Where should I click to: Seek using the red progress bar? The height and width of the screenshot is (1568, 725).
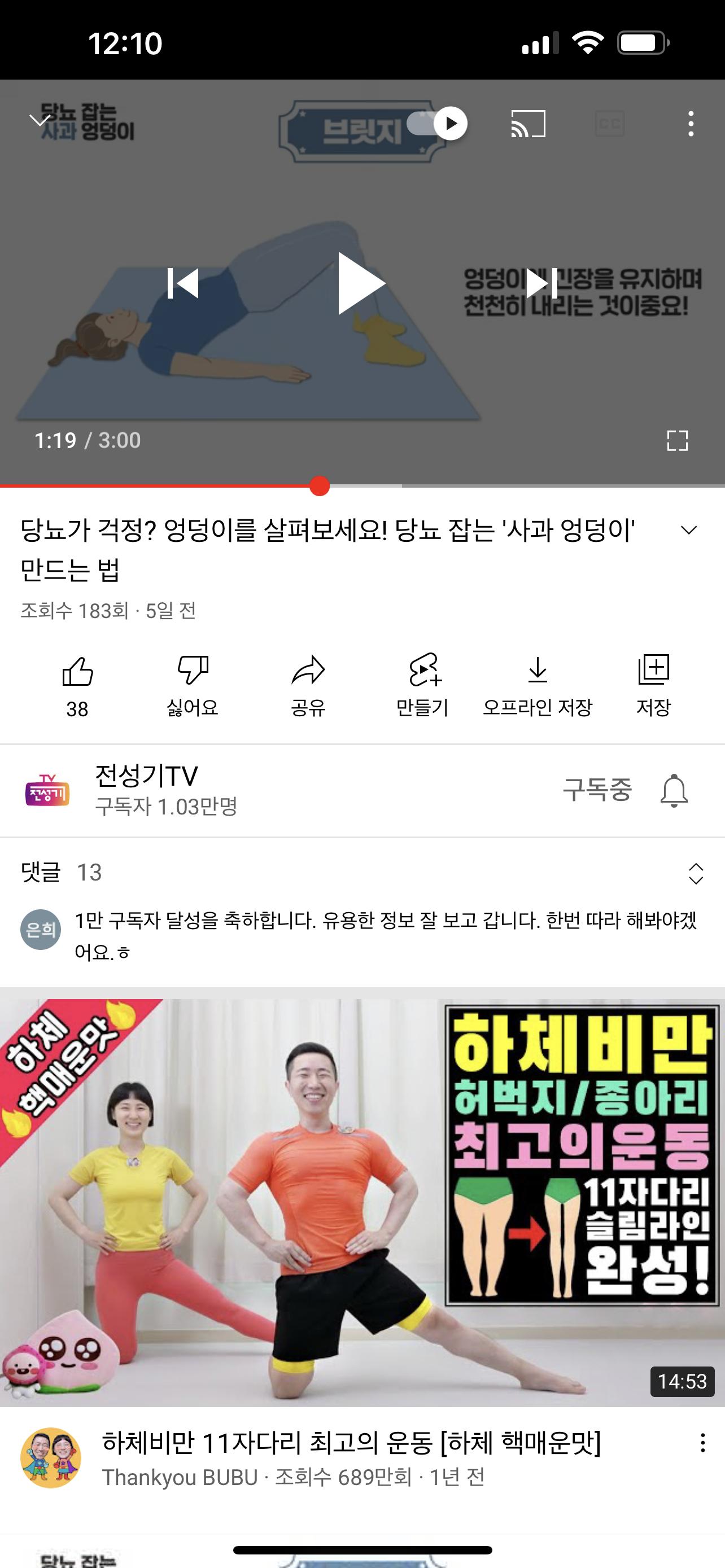[320, 487]
